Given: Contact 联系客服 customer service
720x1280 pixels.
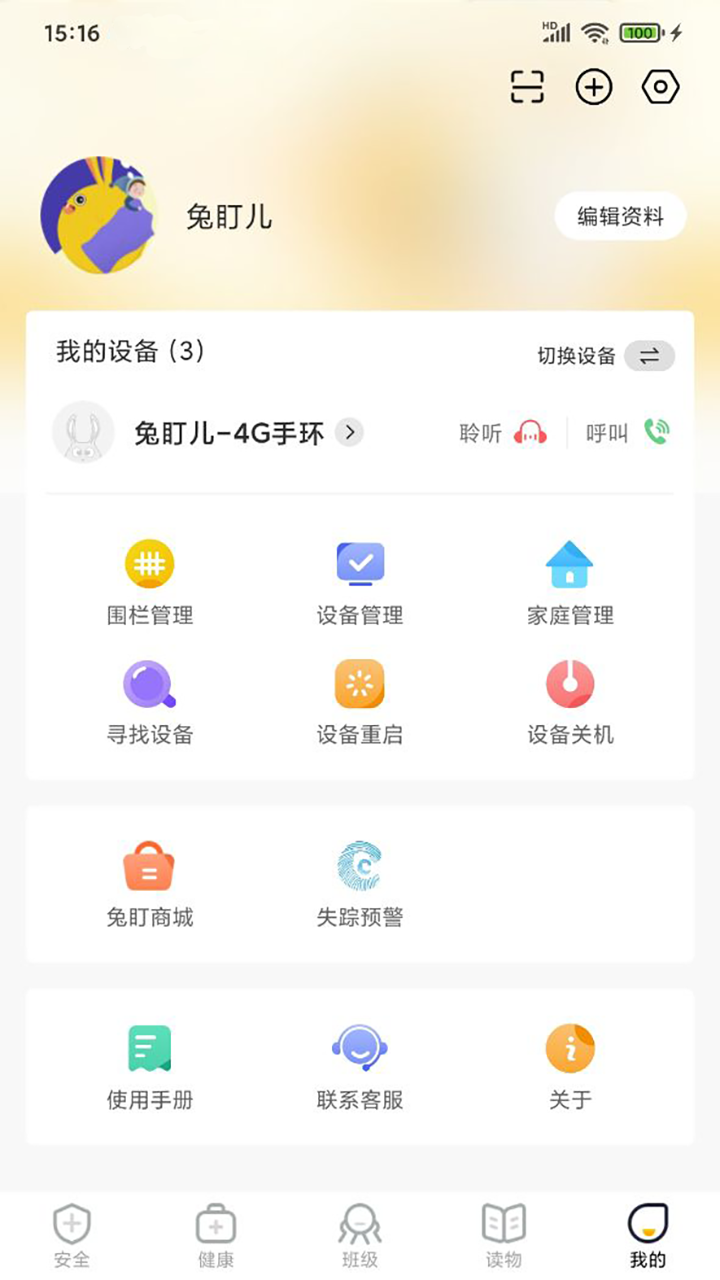Looking at the screenshot, I should click(360, 1063).
